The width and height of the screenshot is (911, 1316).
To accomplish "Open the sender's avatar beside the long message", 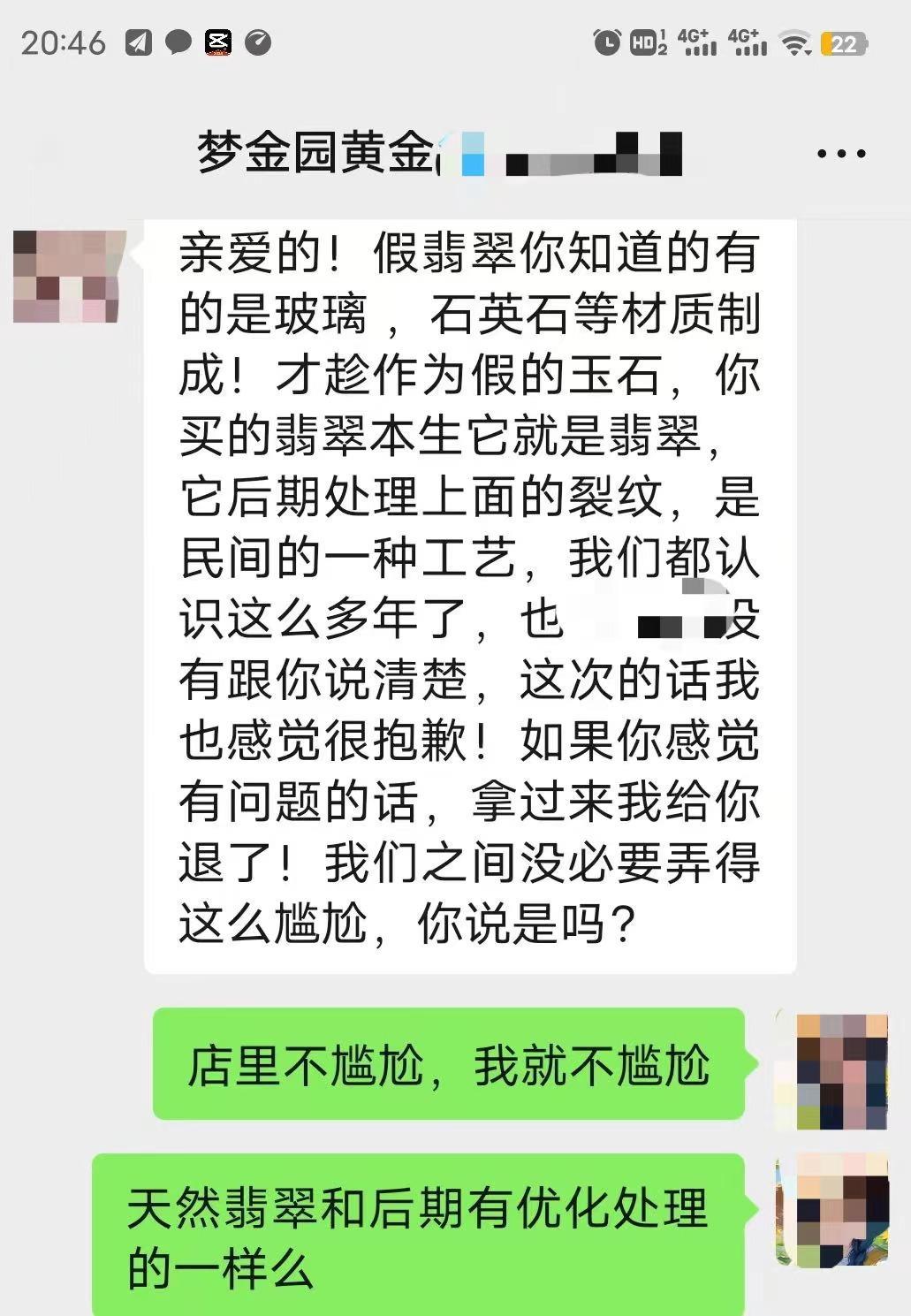I will [x=68, y=276].
